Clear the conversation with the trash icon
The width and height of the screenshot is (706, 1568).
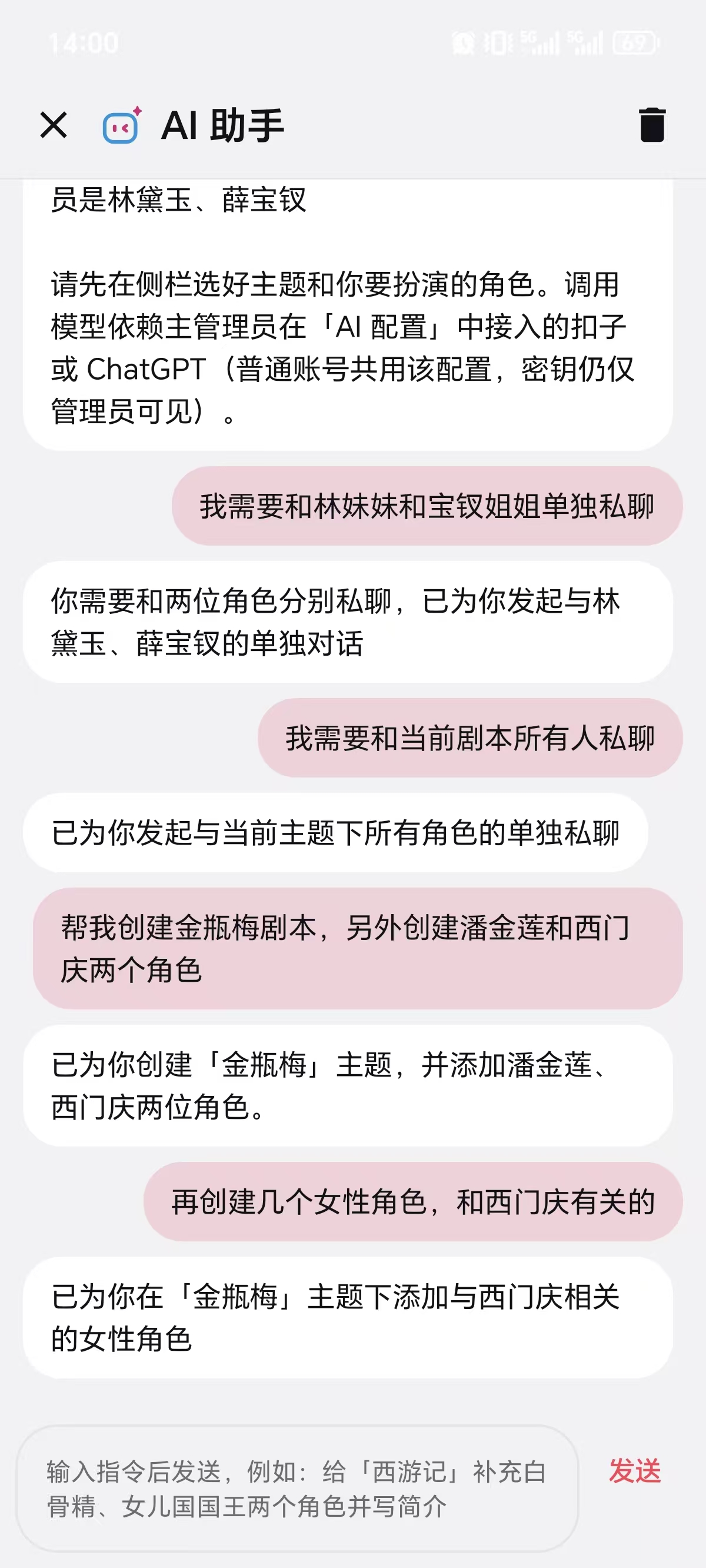(652, 125)
